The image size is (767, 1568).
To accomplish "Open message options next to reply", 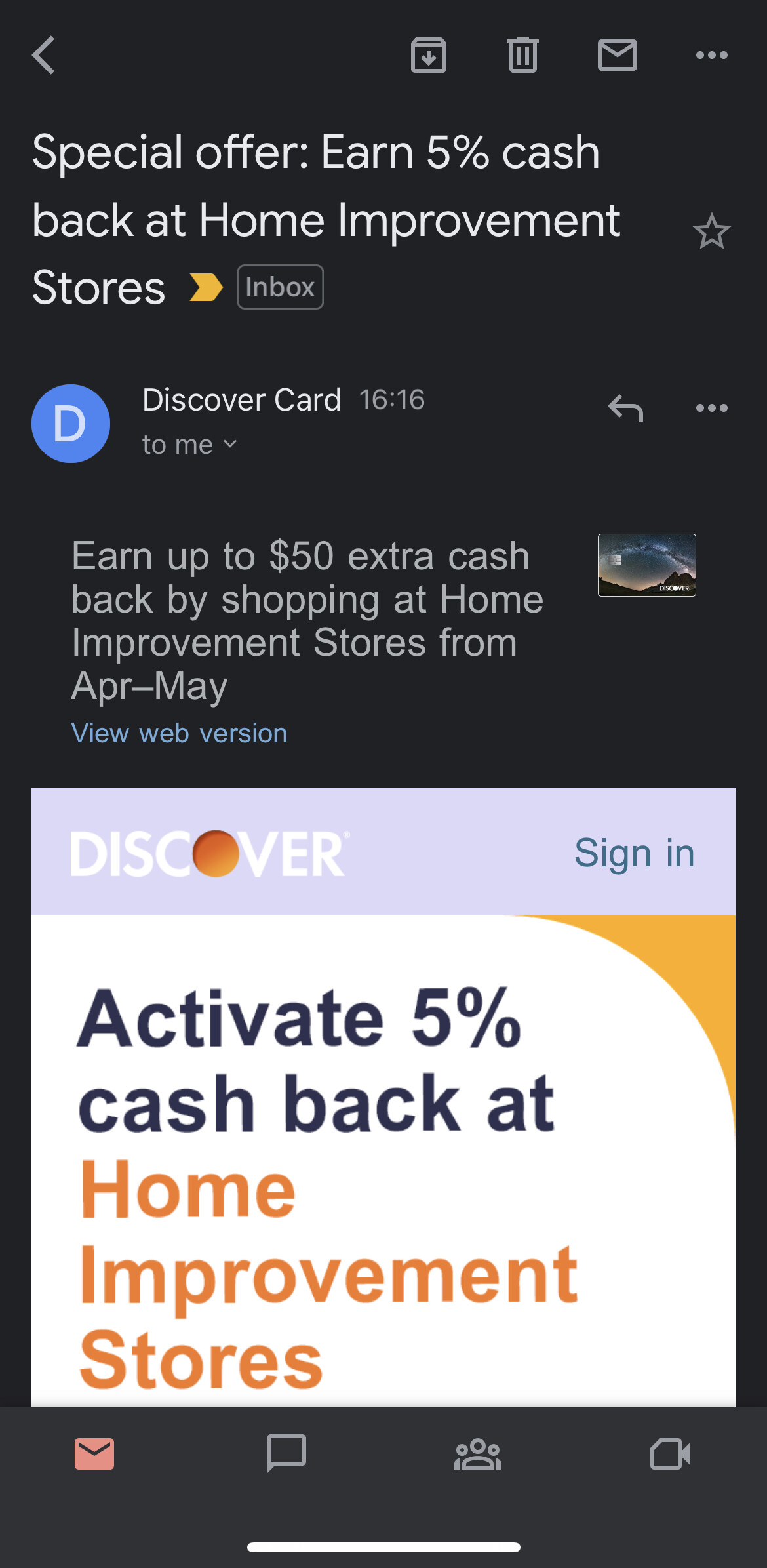I will [x=712, y=408].
